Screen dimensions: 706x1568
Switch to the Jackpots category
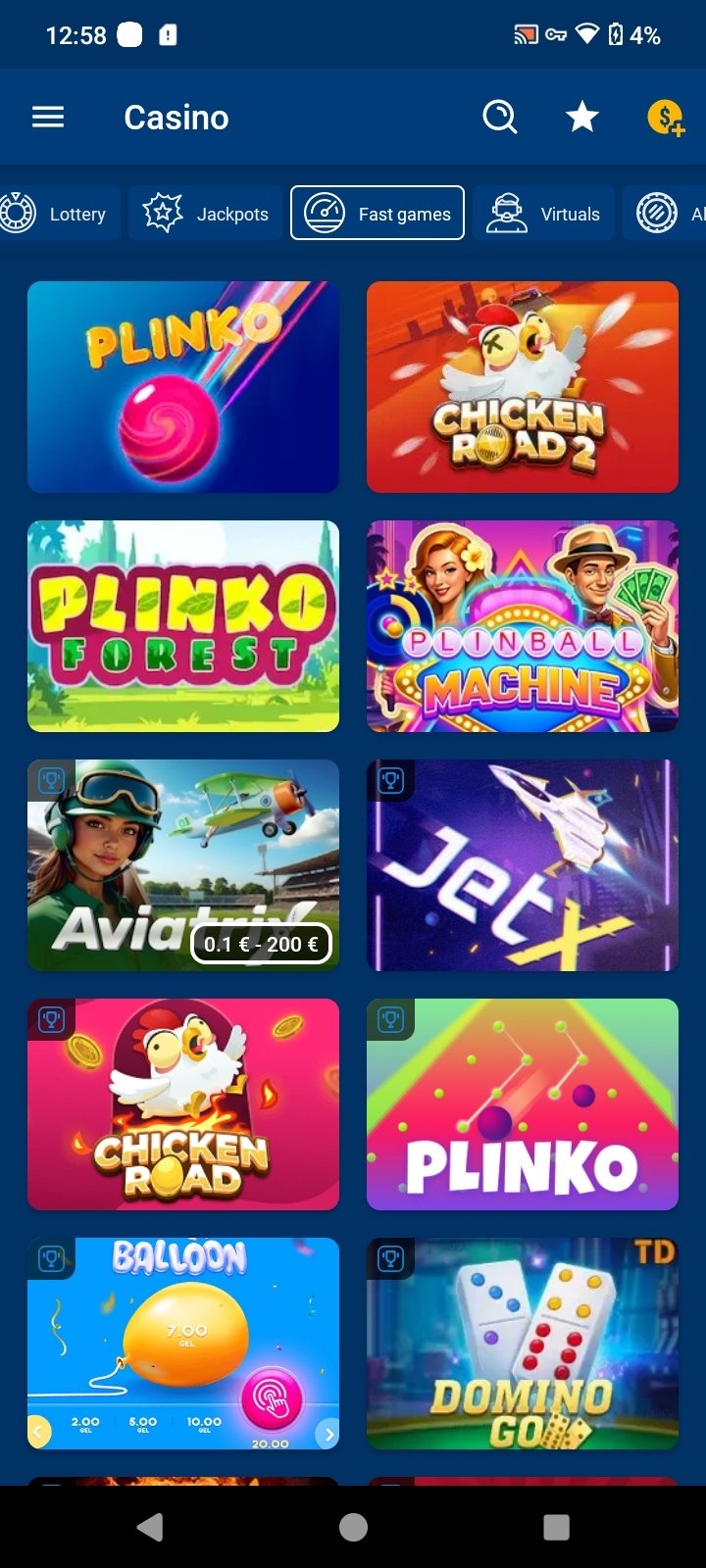206,214
